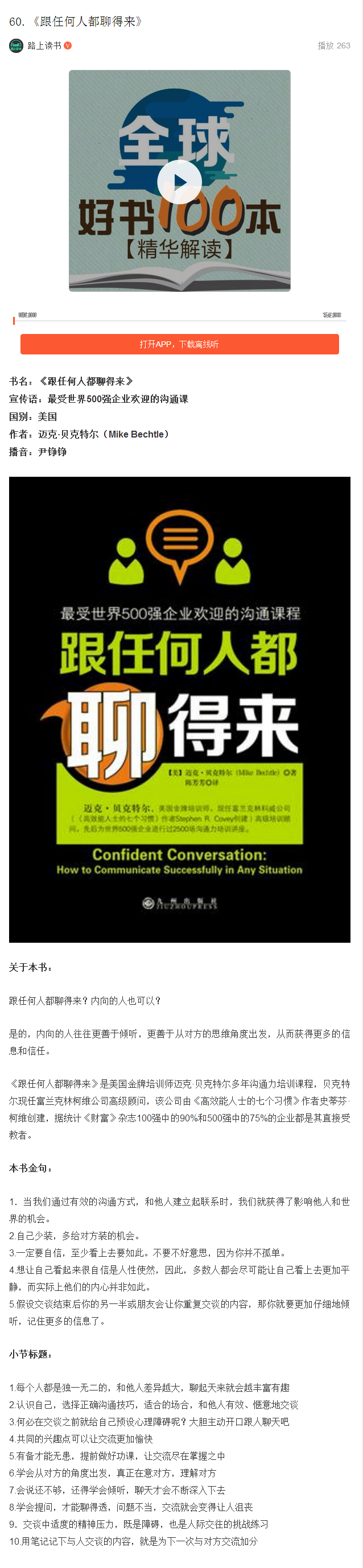
Task: Open the 路上读书 author profile
Action: 44,46
